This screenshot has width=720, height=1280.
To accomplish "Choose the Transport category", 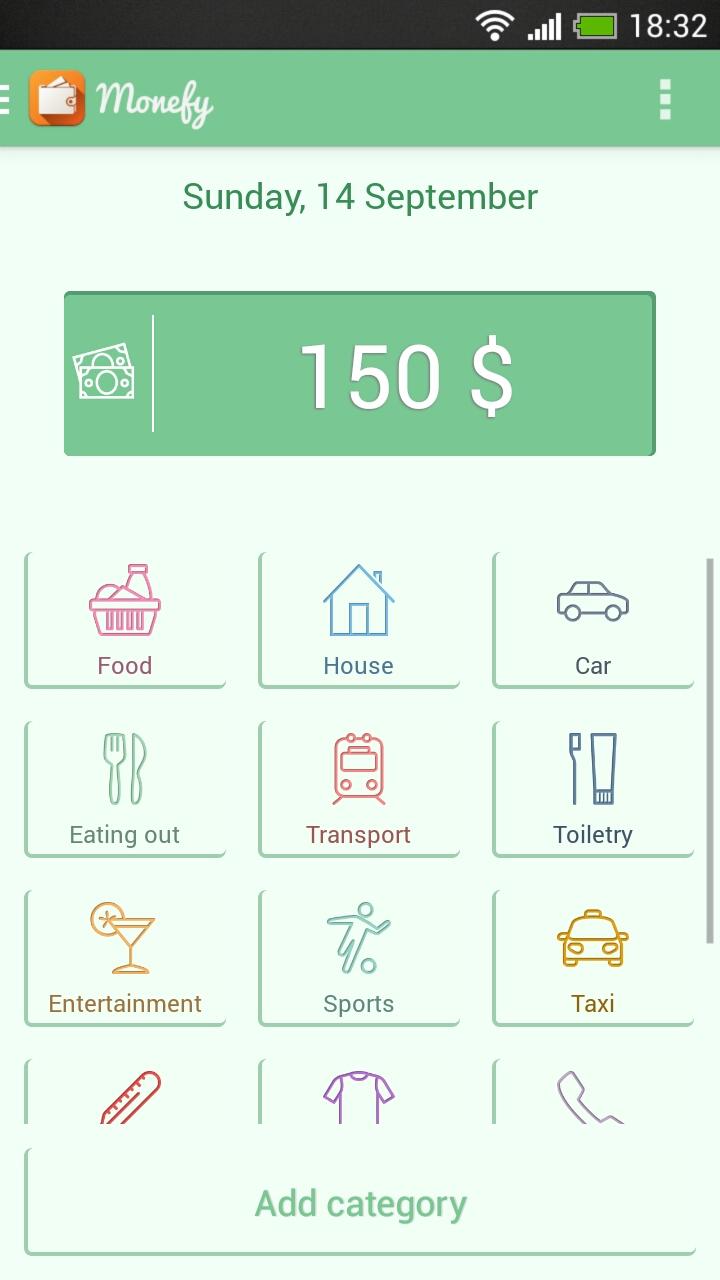I will point(359,789).
